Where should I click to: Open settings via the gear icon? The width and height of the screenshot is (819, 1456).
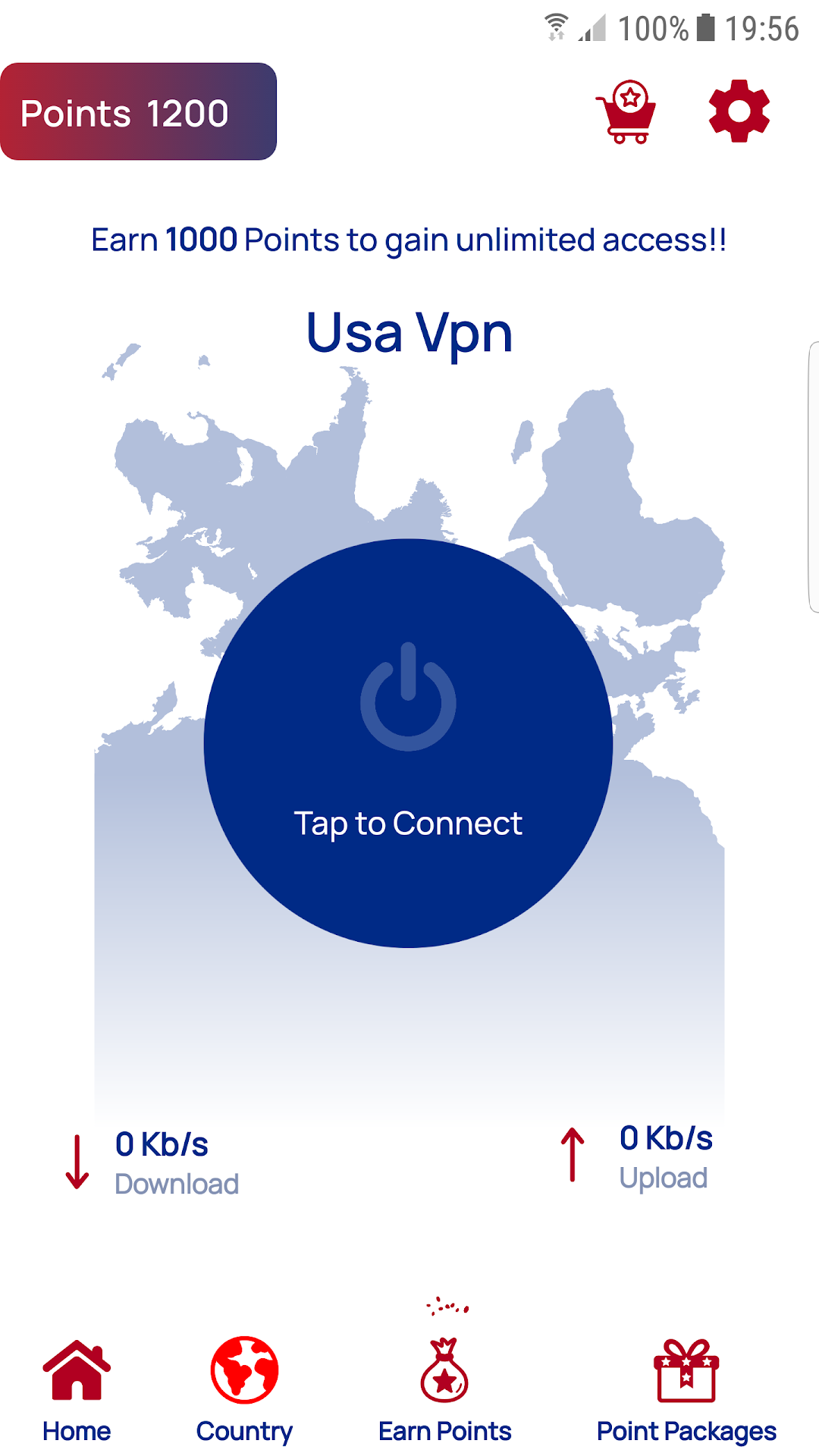(739, 111)
